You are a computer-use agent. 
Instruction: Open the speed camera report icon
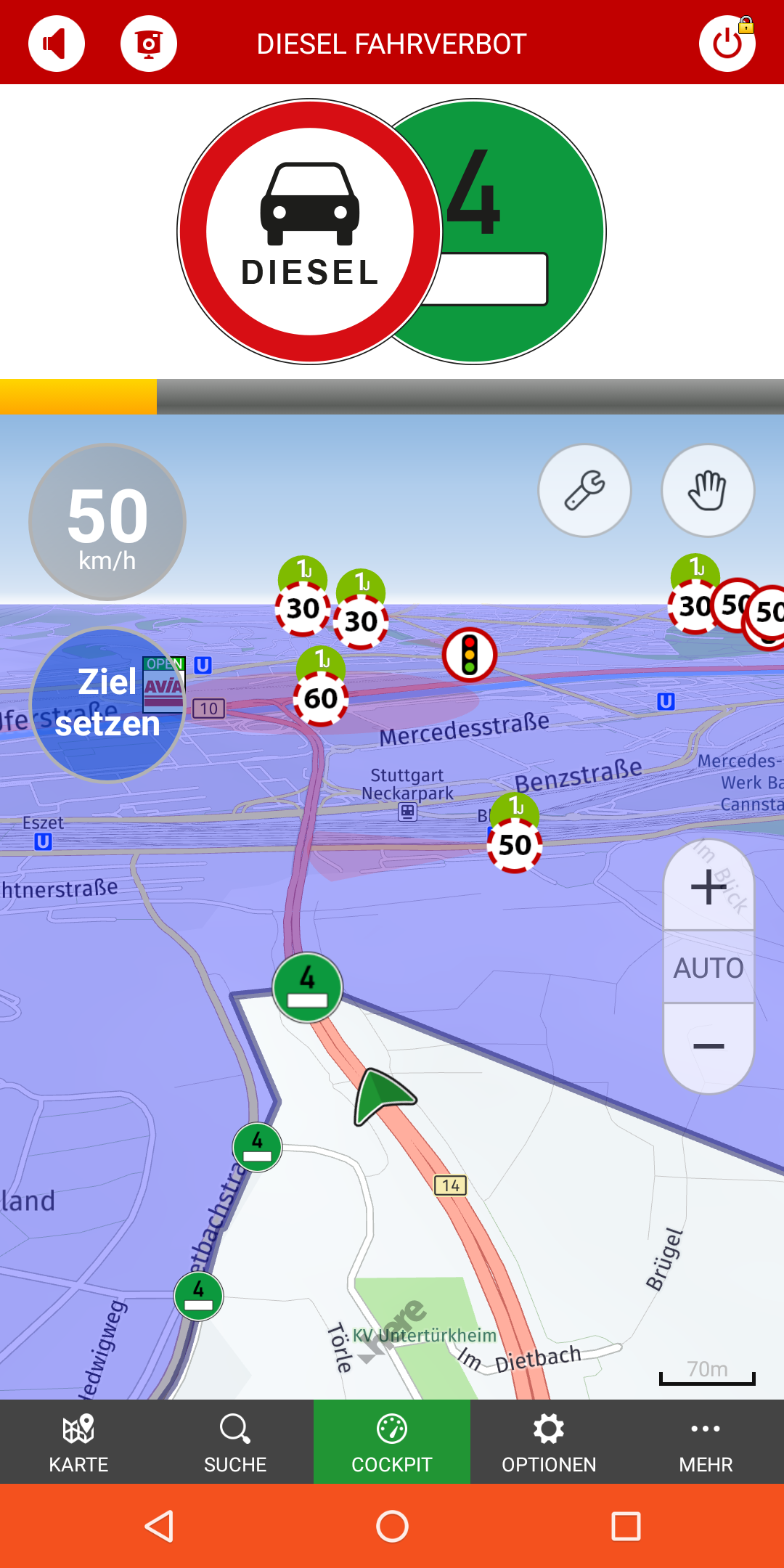pos(149,44)
